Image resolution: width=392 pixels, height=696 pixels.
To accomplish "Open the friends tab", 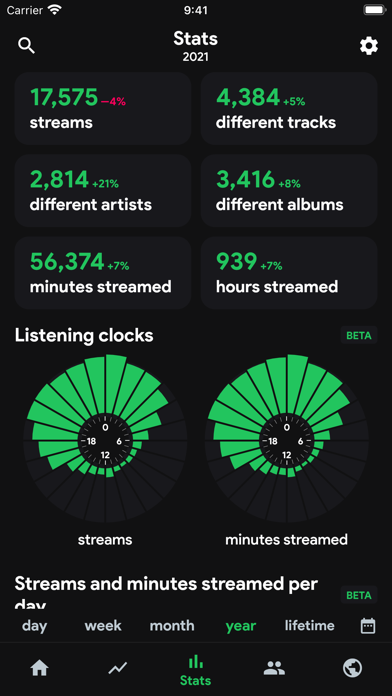I will coord(274,668).
